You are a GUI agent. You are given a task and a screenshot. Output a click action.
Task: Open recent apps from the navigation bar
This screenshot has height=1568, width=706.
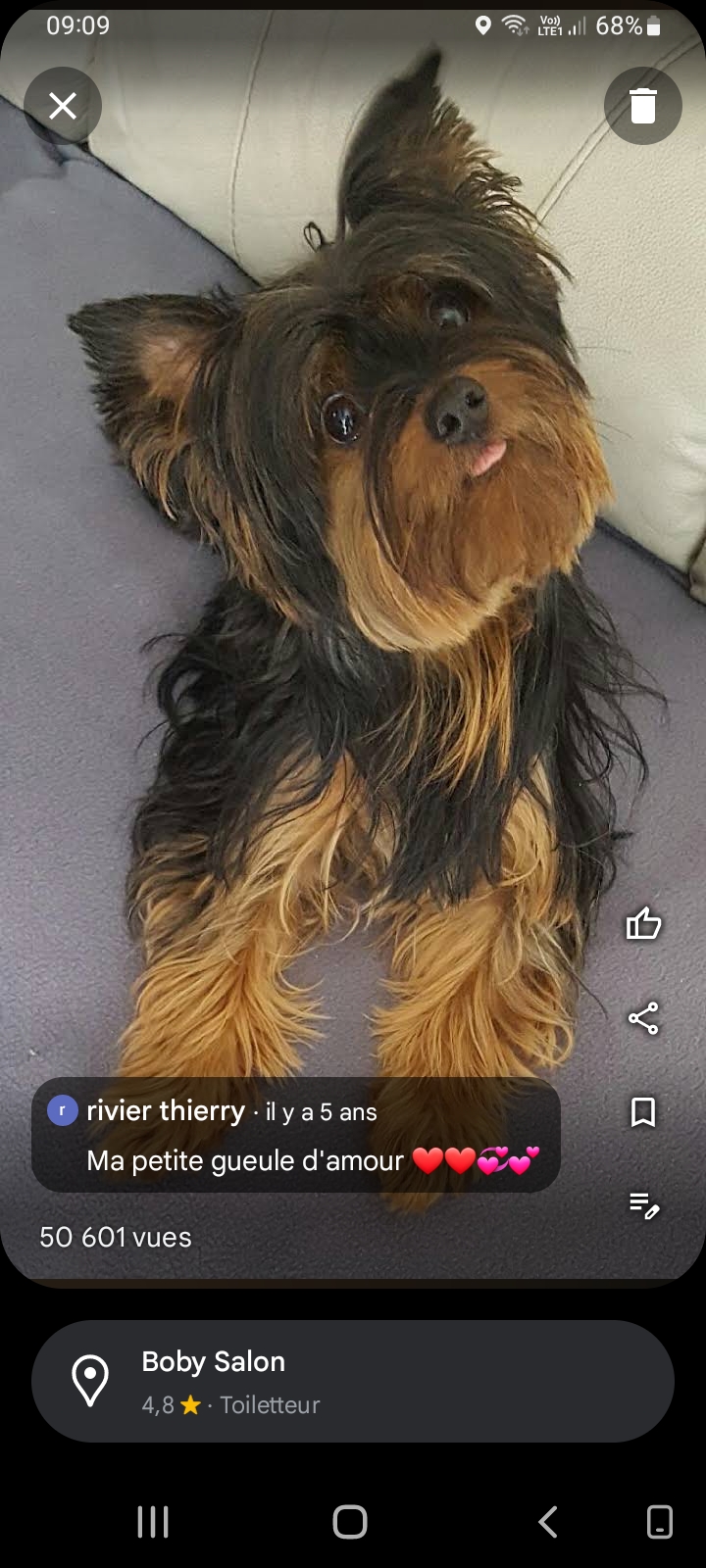pos(153,1522)
